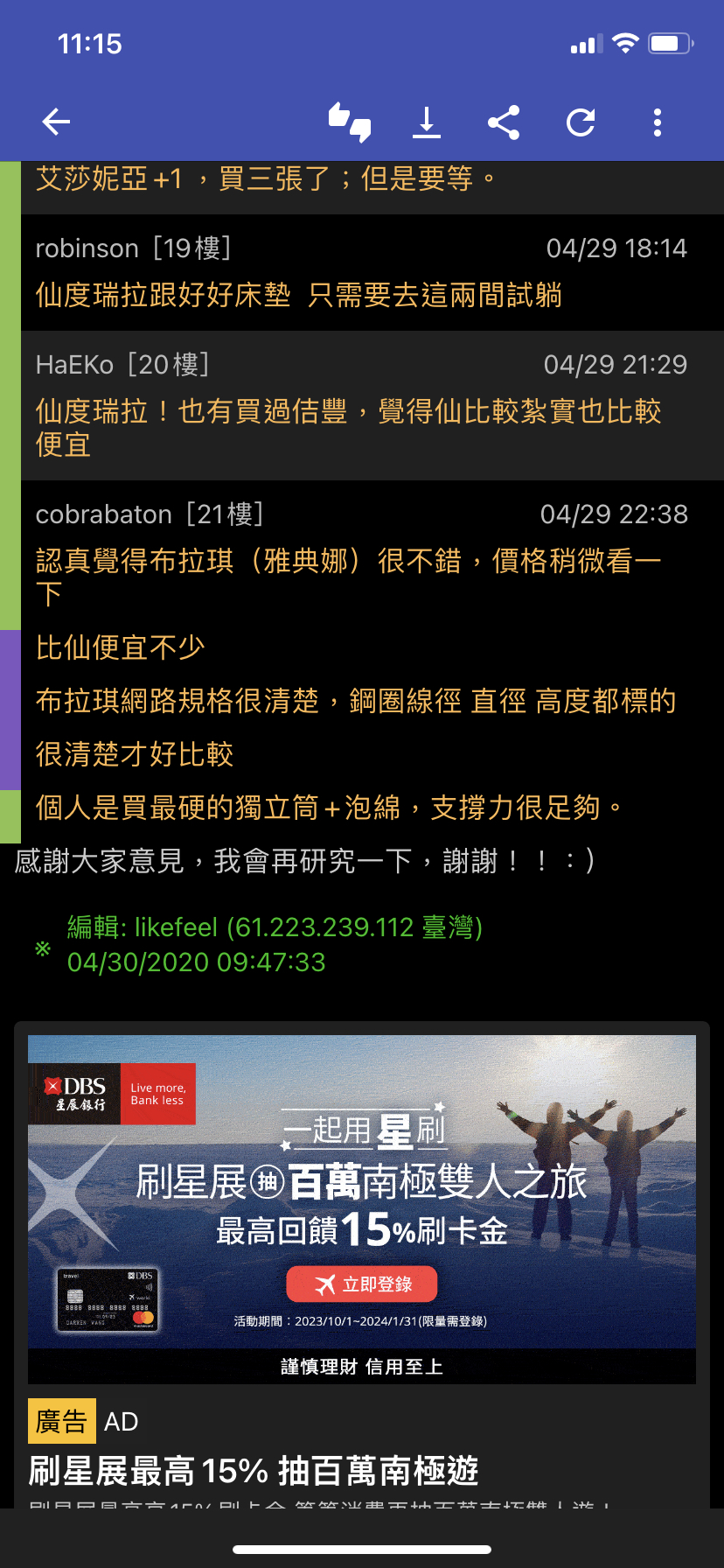Open the DBS 星展銀行 ad banner
This screenshot has height=1568, width=724.
[x=362, y=1207]
